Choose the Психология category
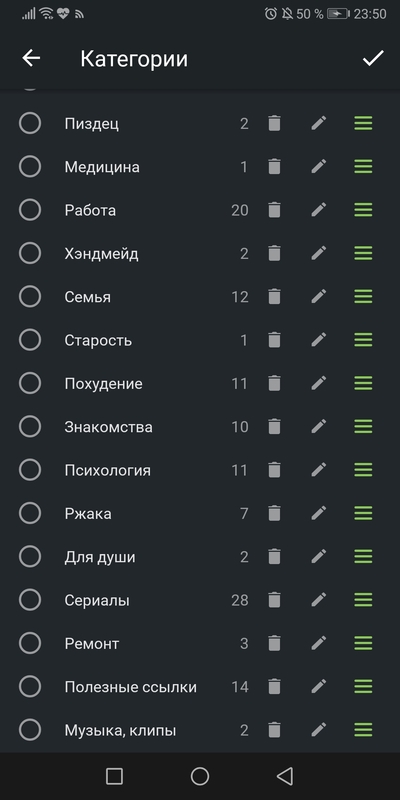This screenshot has height=800, width=400. click(30, 470)
